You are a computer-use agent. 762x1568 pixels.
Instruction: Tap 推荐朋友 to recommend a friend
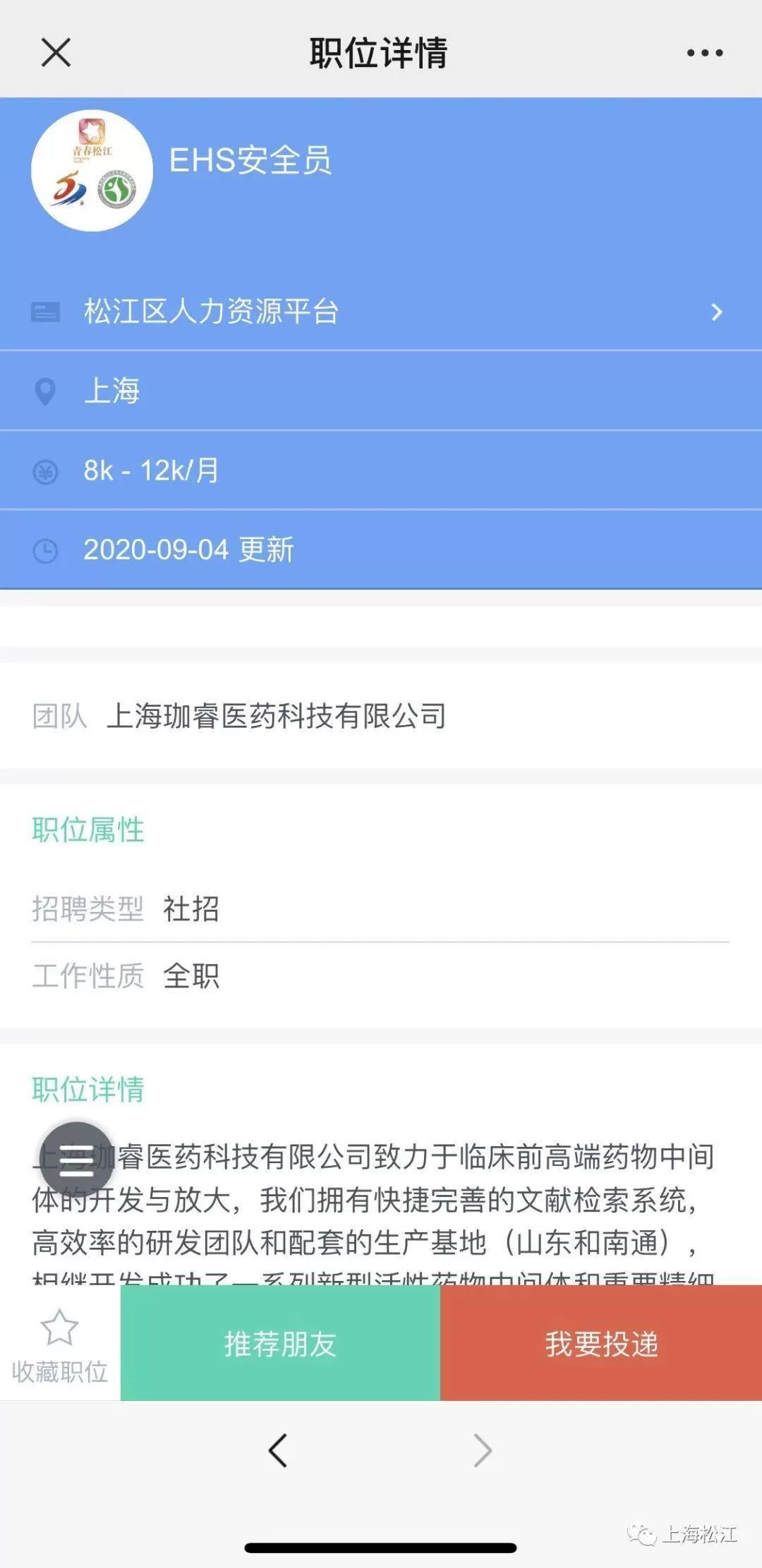point(280,1343)
